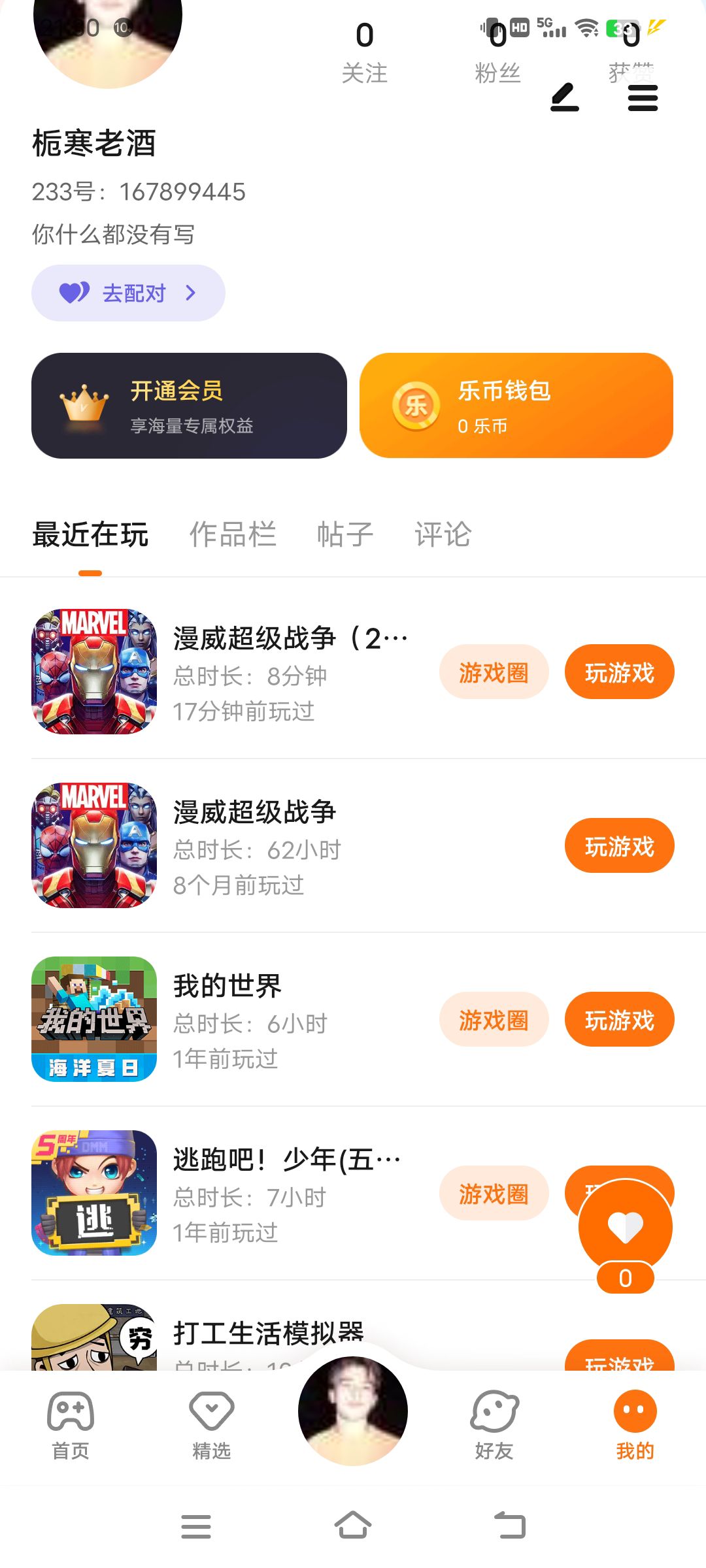The image size is (706, 1568).
Task: Open the 乐币钱包 wallet card
Action: 516,406
